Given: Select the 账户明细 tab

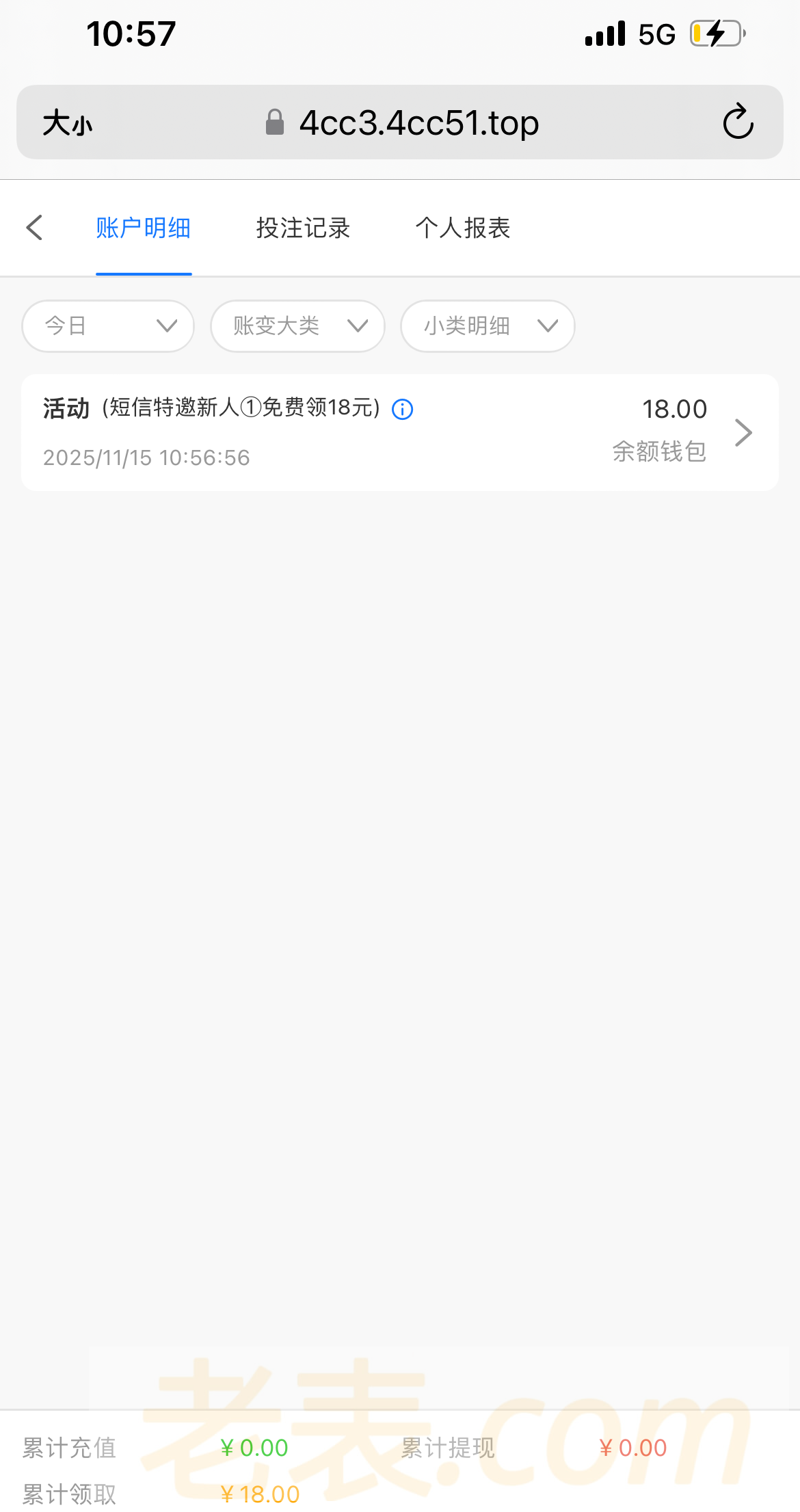Looking at the screenshot, I should [x=144, y=228].
